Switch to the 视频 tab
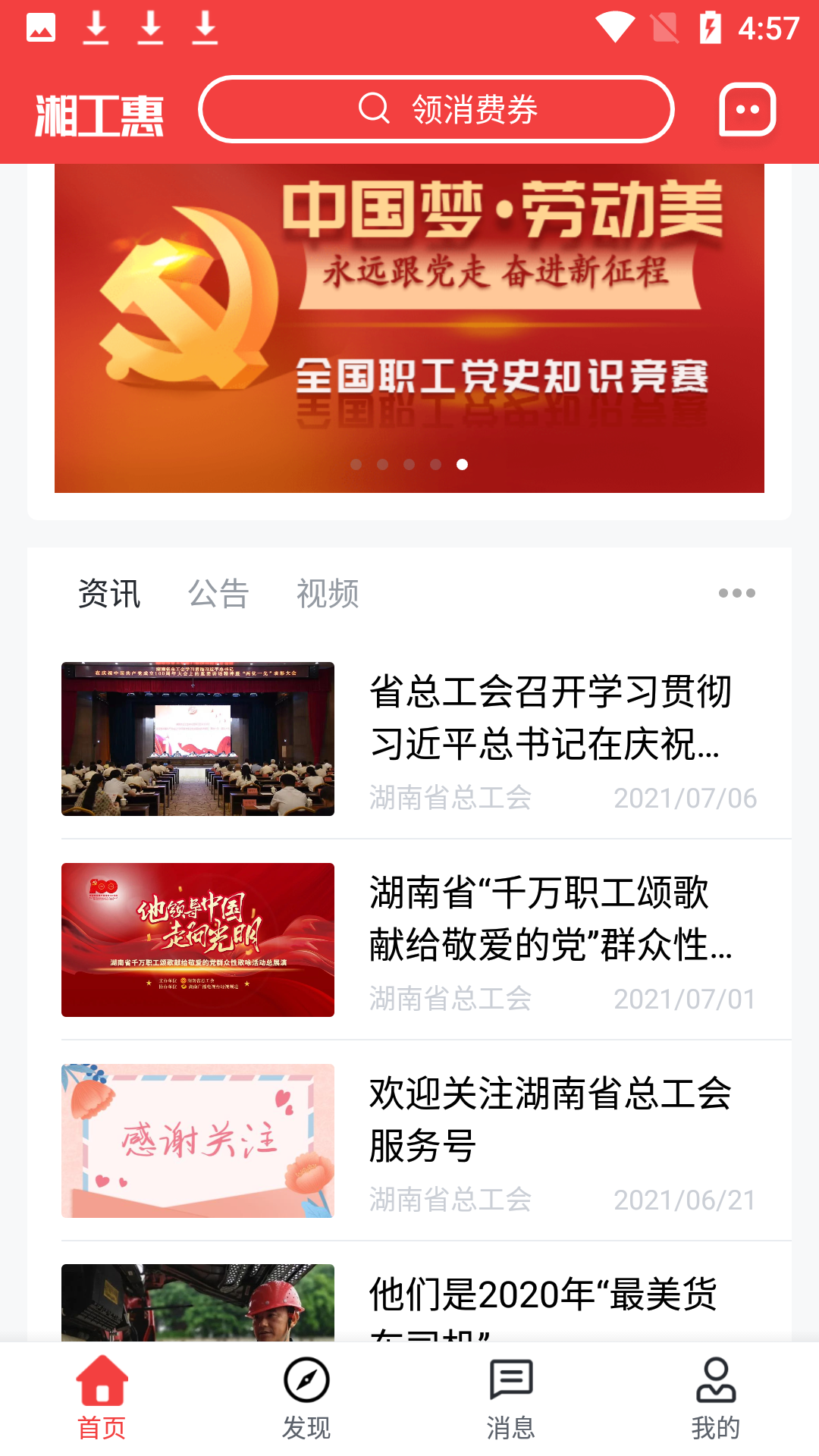The image size is (819, 1456). 328,594
